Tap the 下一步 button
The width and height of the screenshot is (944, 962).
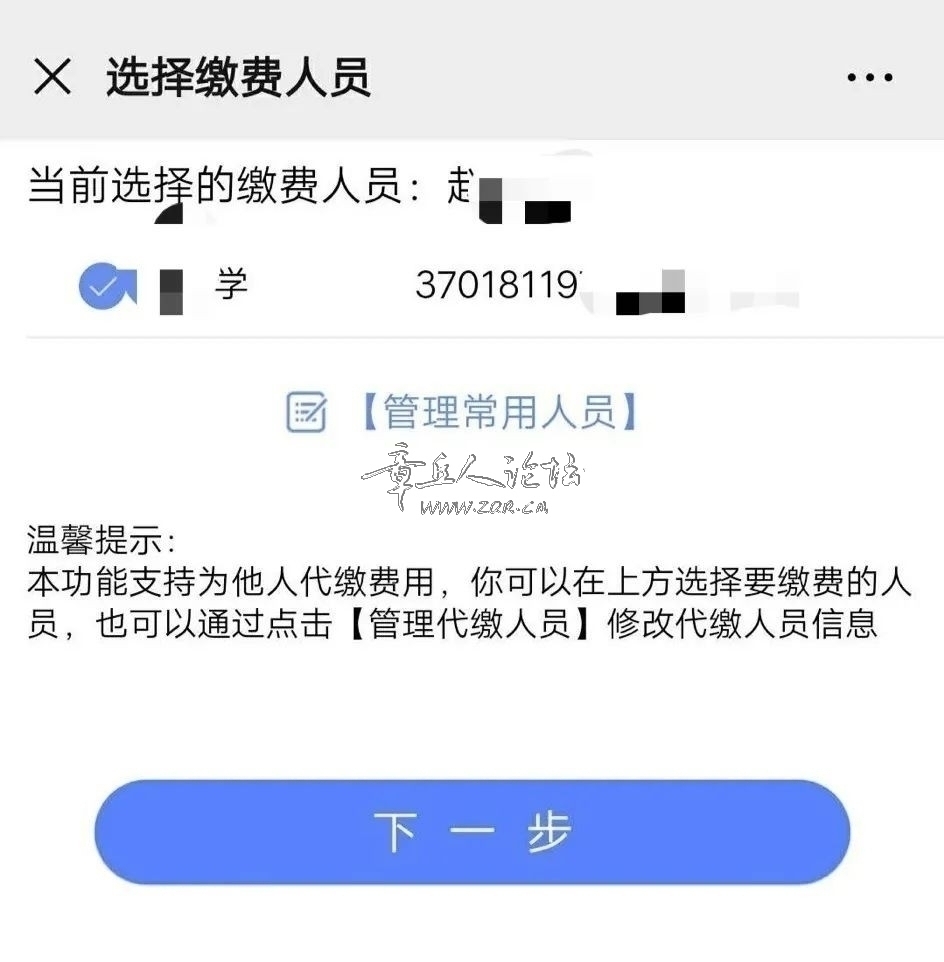point(472,832)
